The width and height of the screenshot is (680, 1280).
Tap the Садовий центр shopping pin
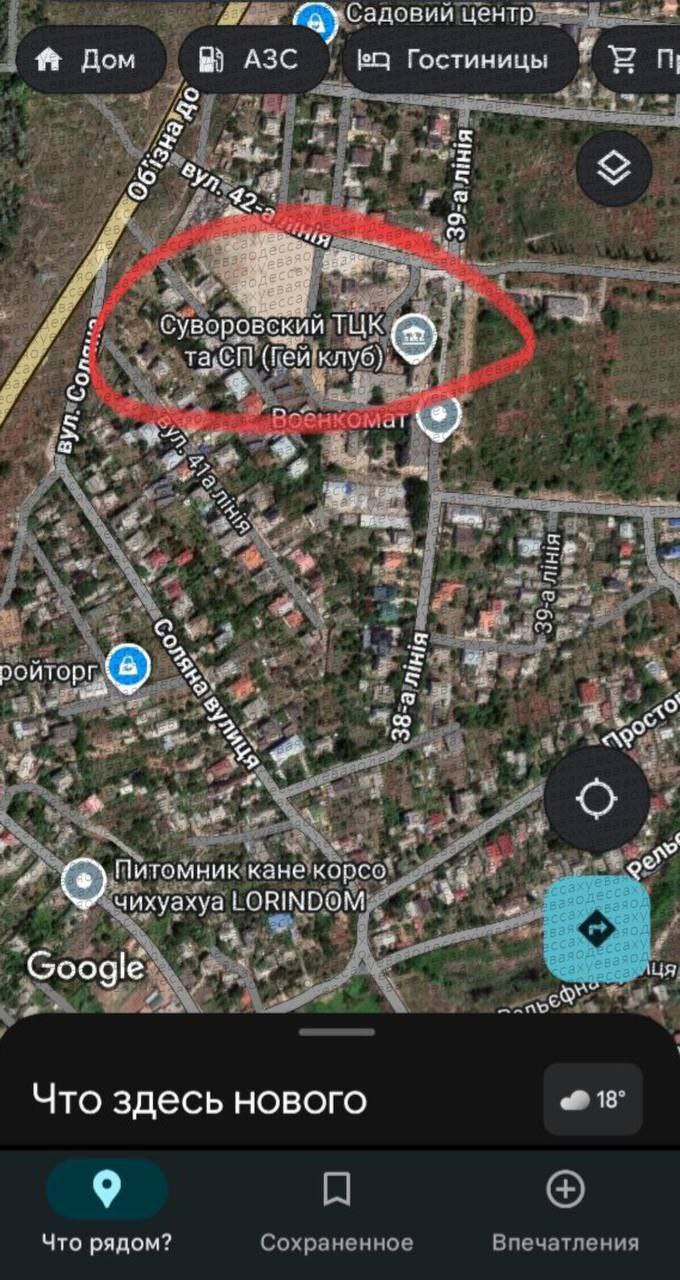316,20
